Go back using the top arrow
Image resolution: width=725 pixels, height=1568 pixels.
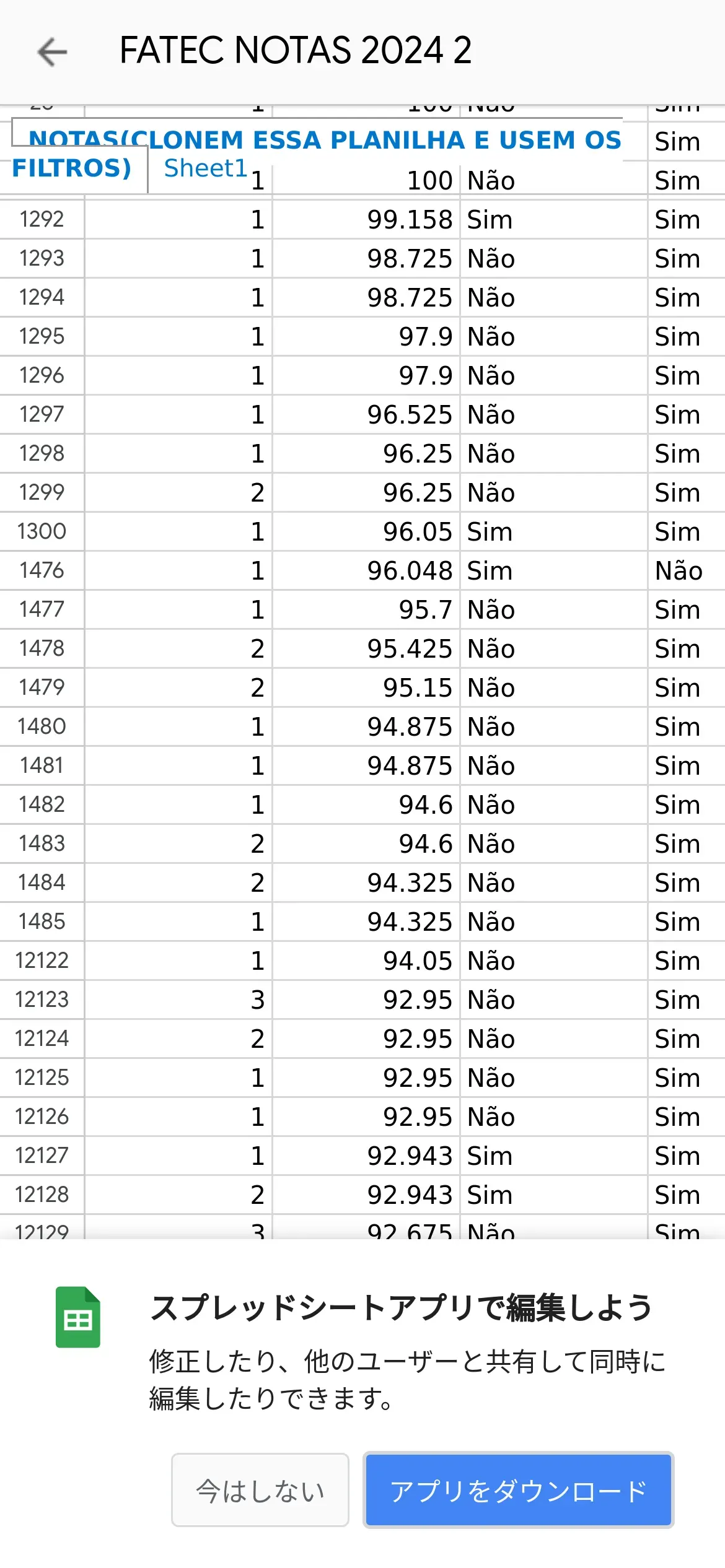[x=53, y=51]
